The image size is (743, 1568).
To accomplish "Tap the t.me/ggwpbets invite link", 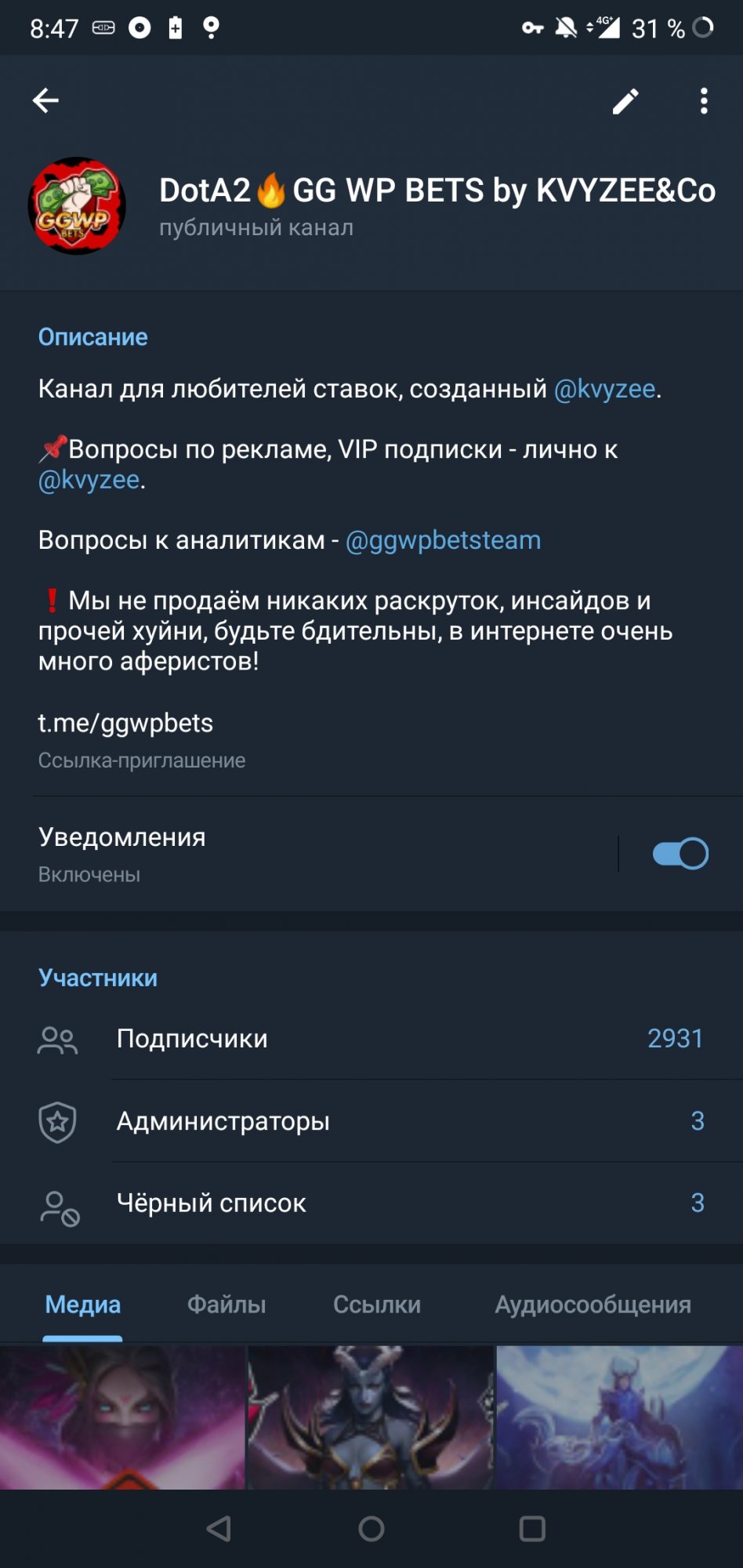I will (125, 723).
